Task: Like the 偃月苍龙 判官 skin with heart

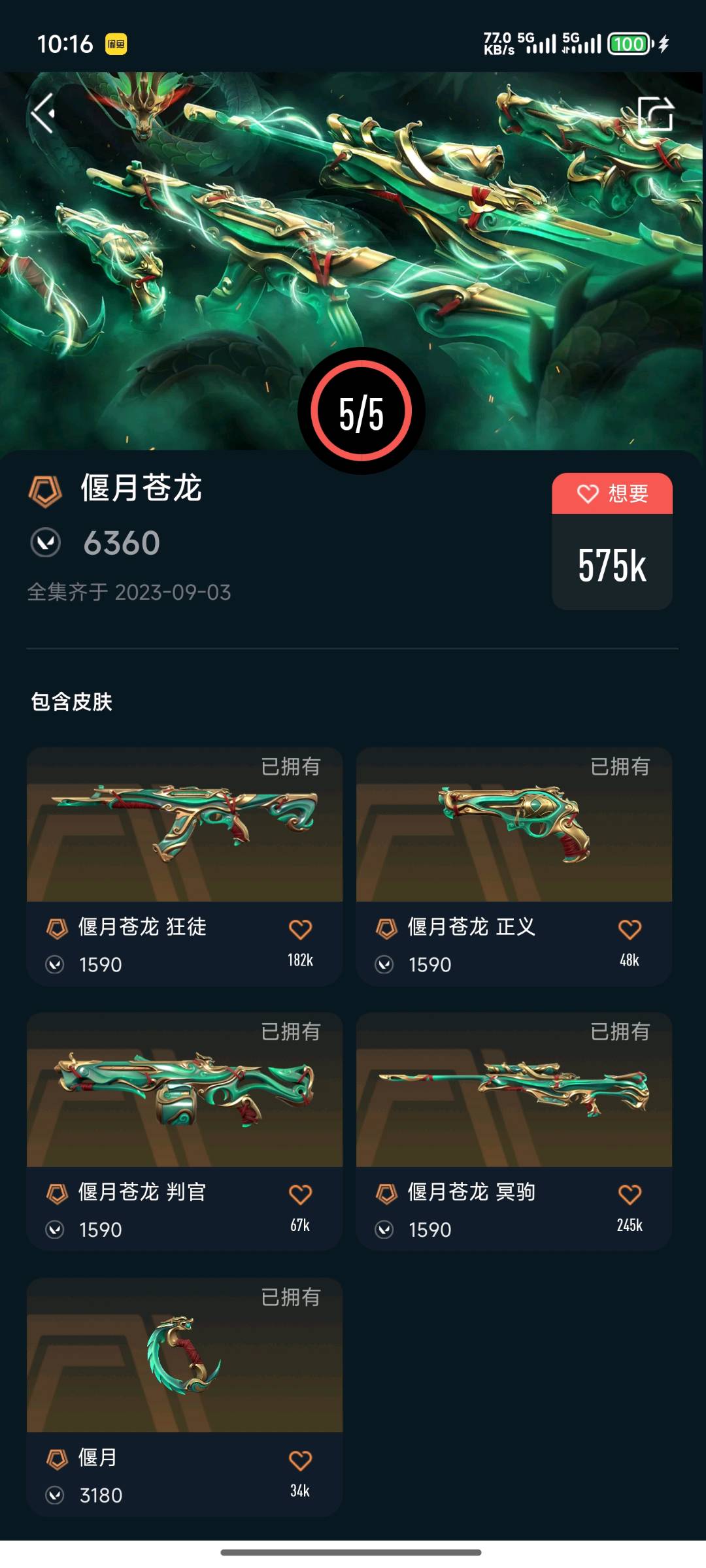Action: tap(300, 1194)
